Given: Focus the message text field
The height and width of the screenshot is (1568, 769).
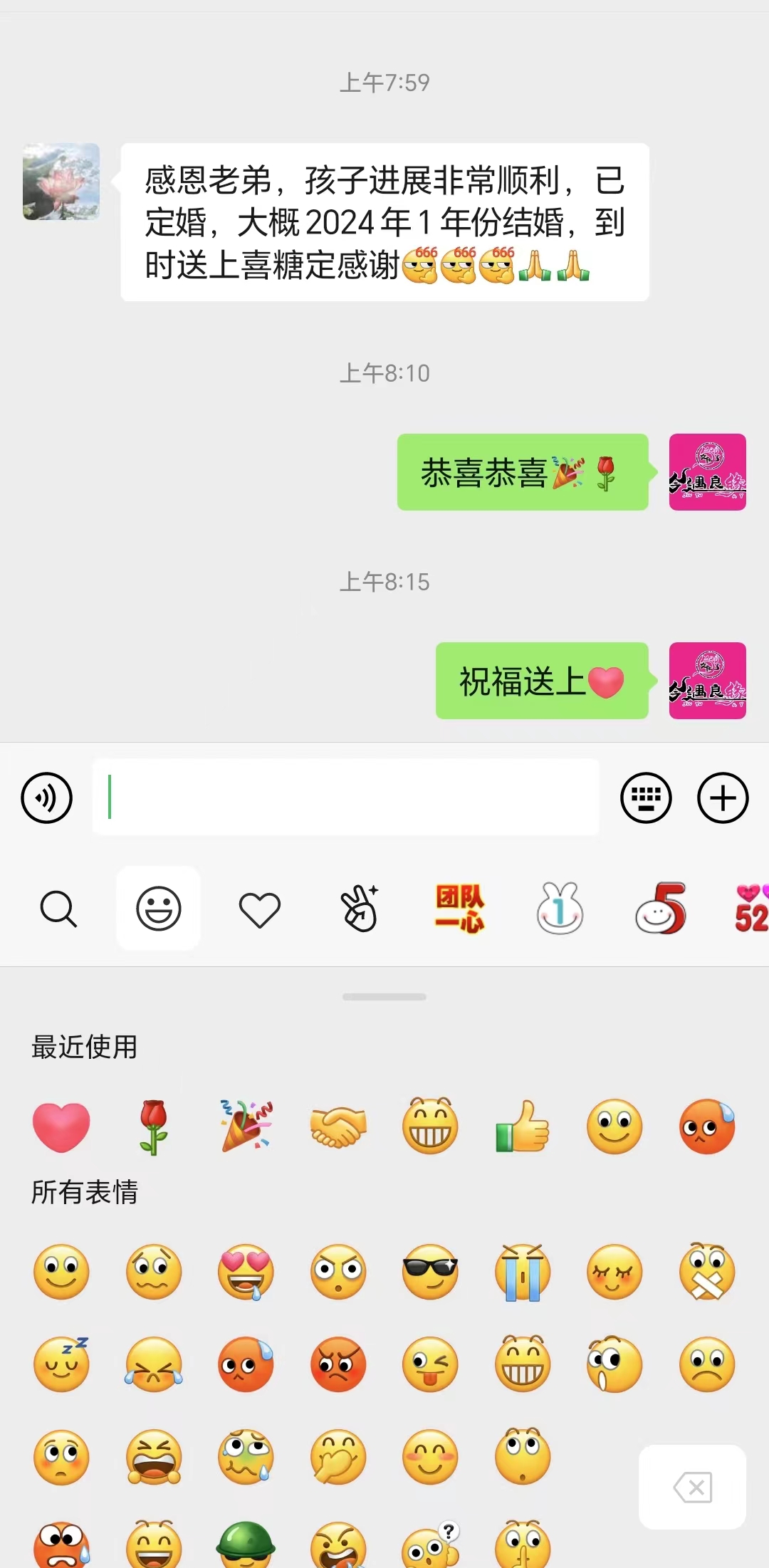Looking at the screenshot, I should coord(345,798).
